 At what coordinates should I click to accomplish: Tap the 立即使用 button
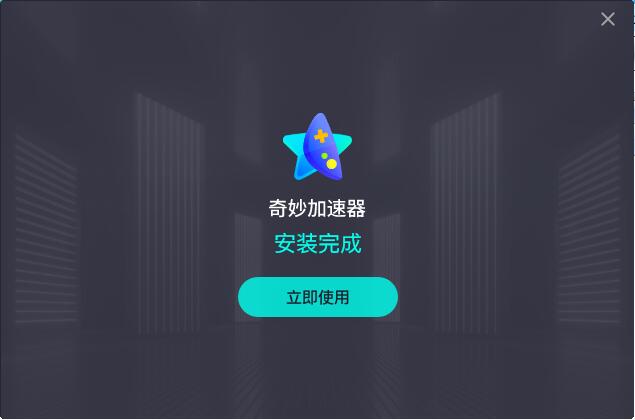click(x=318, y=297)
